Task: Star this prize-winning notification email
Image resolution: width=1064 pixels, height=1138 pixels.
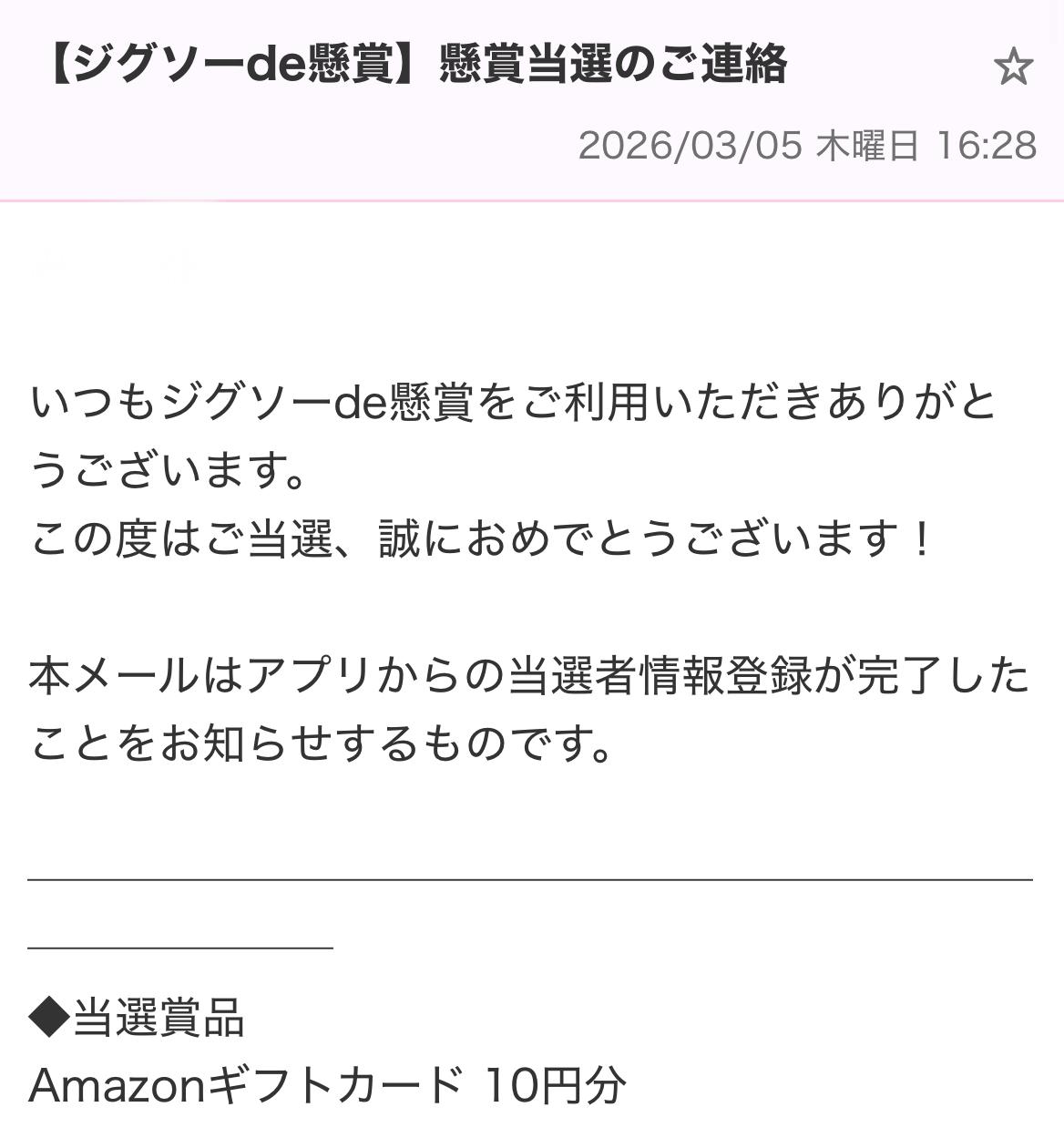Action: click(x=1012, y=68)
